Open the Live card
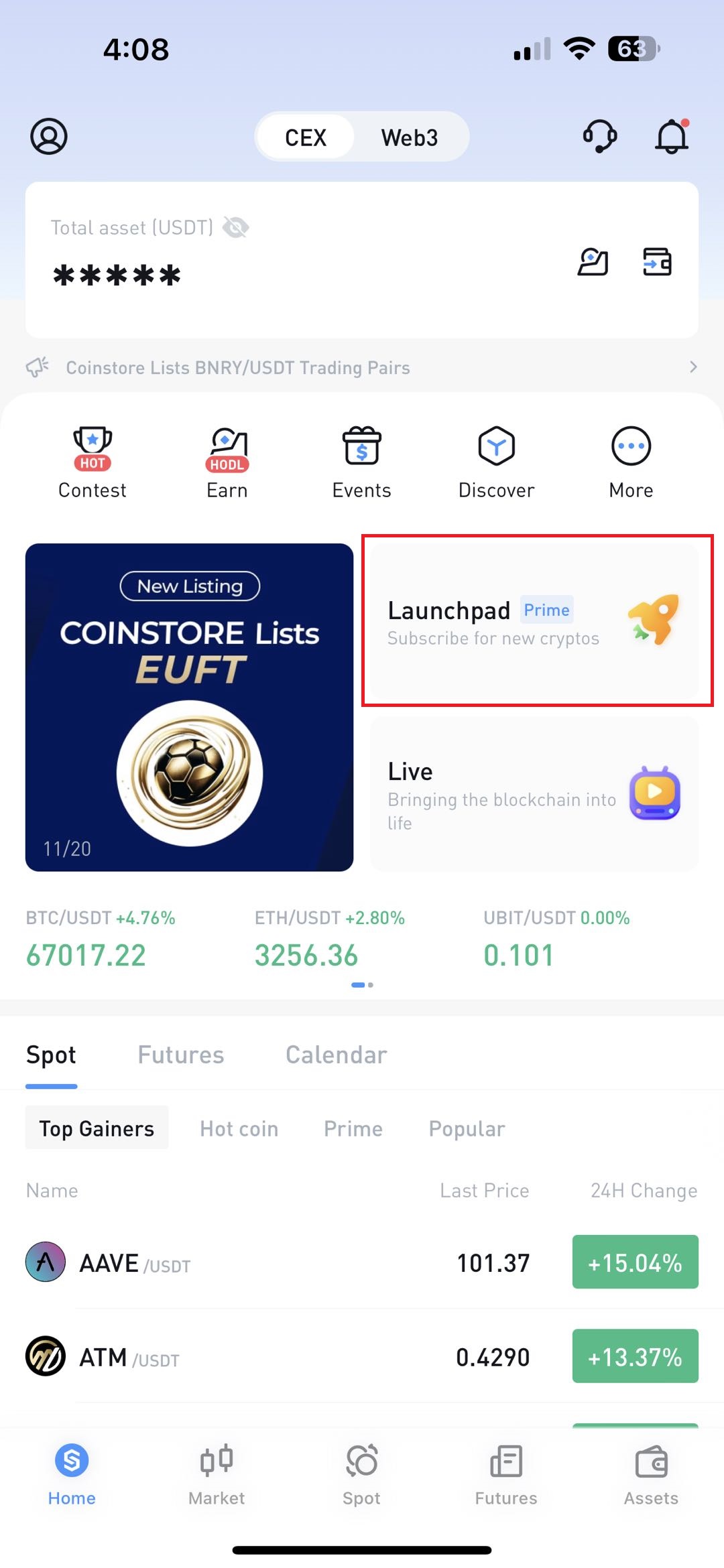 click(534, 794)
